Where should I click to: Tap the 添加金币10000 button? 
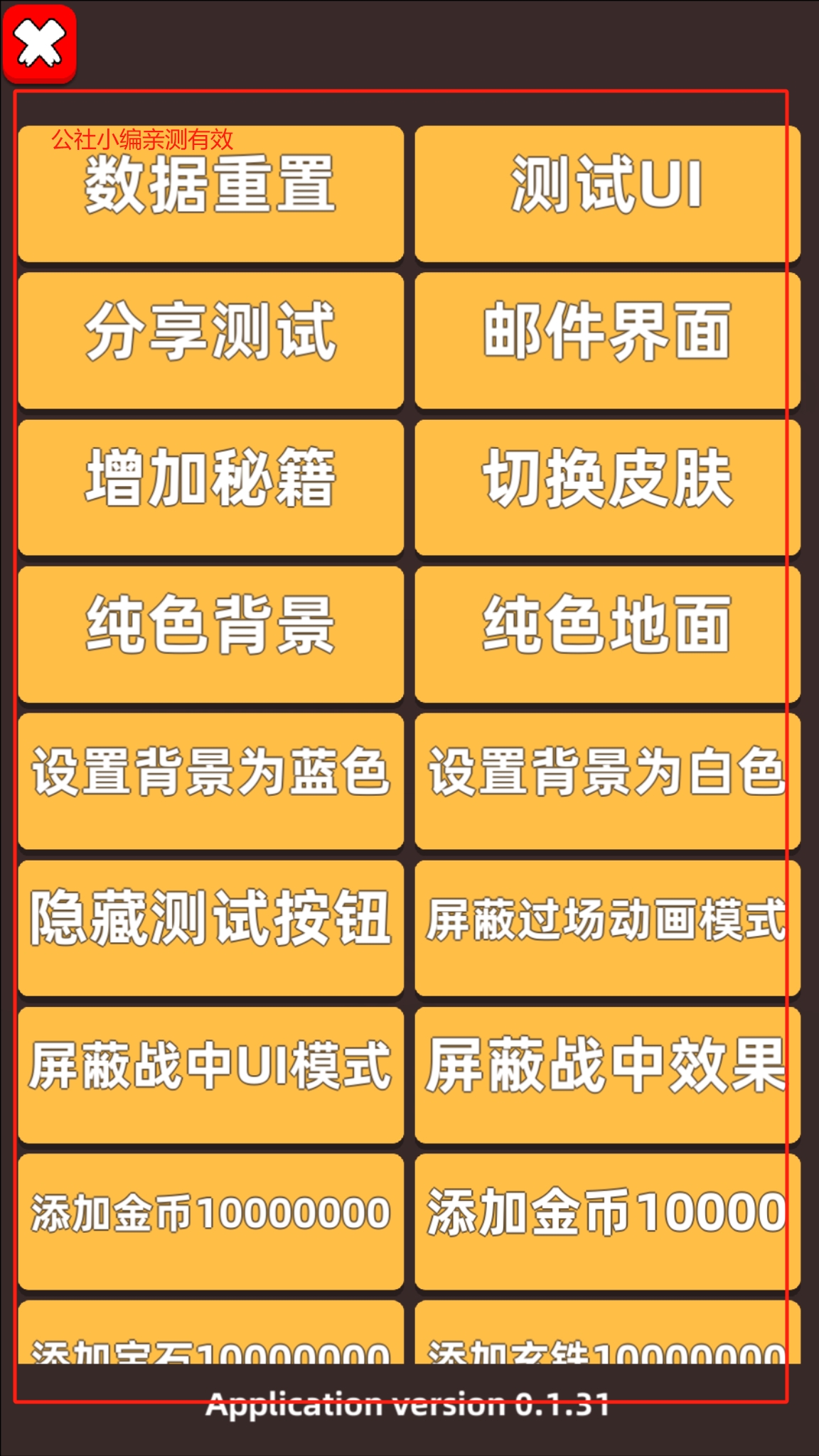tap(607, 1222)
